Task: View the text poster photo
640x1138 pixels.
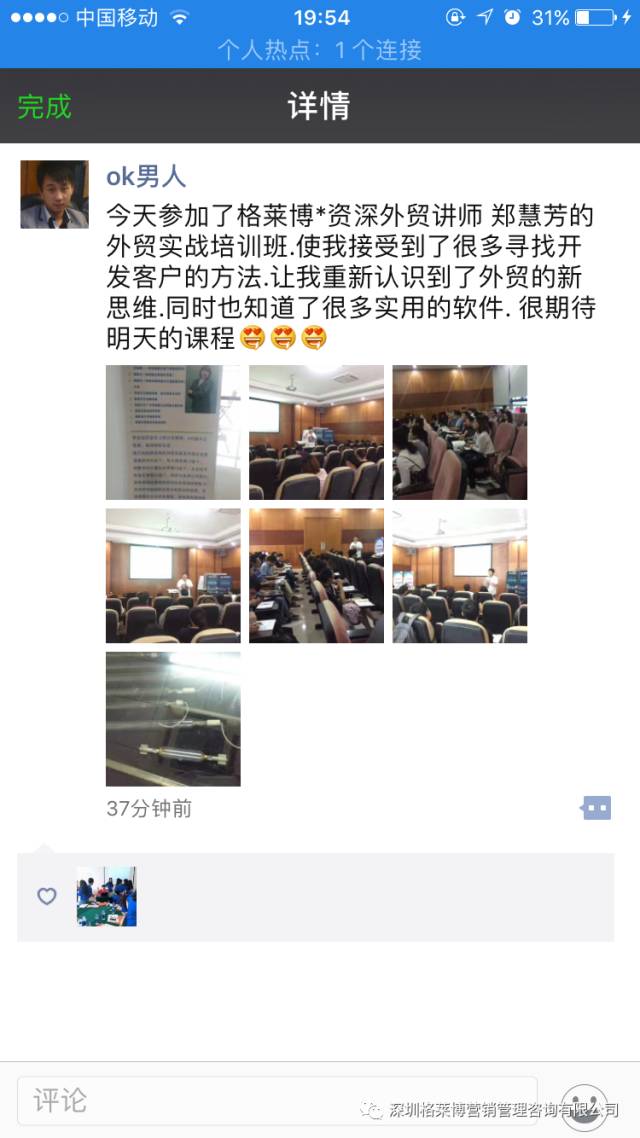Action: 173,432
